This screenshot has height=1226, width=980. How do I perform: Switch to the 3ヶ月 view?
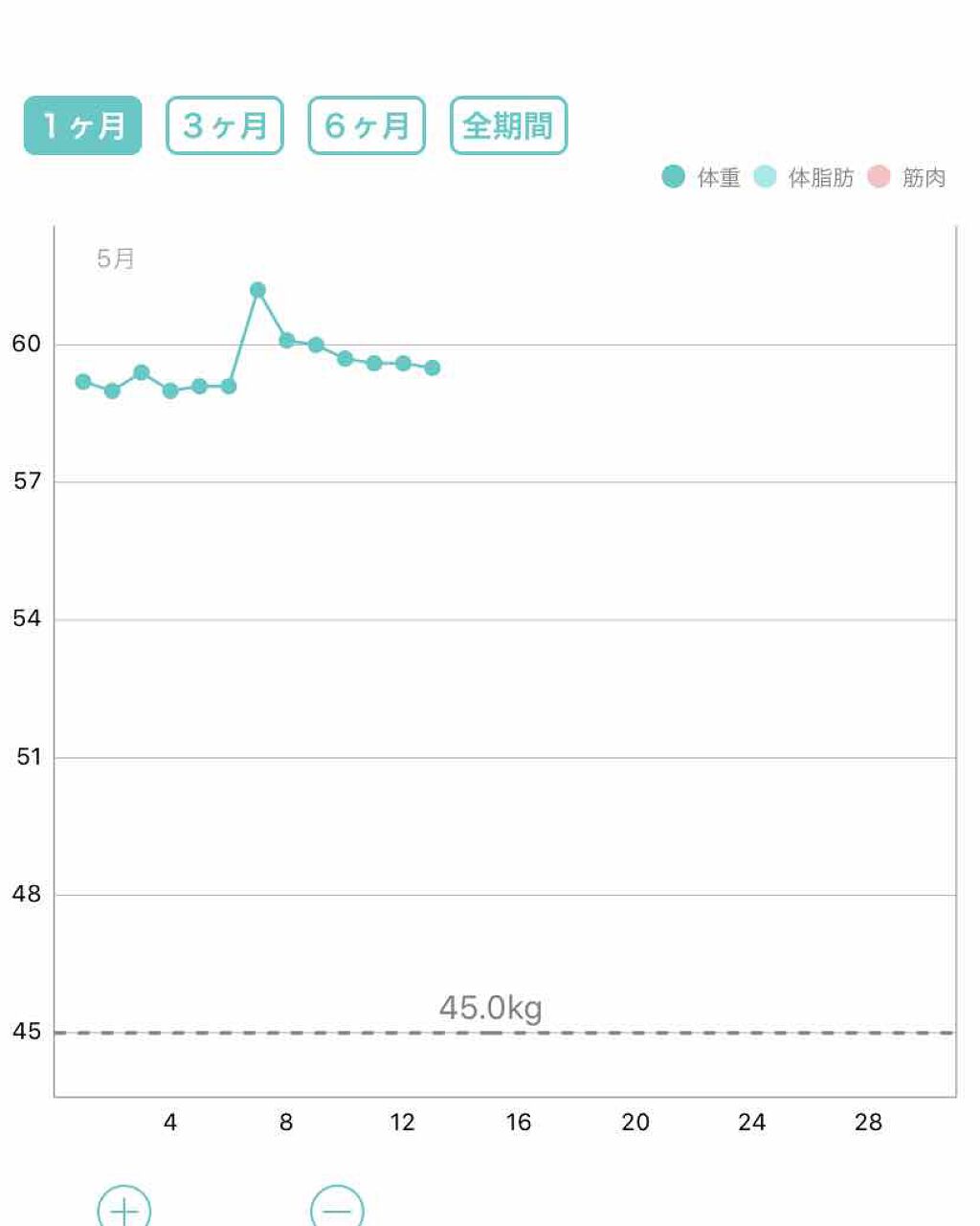click(x=224, y=124)
